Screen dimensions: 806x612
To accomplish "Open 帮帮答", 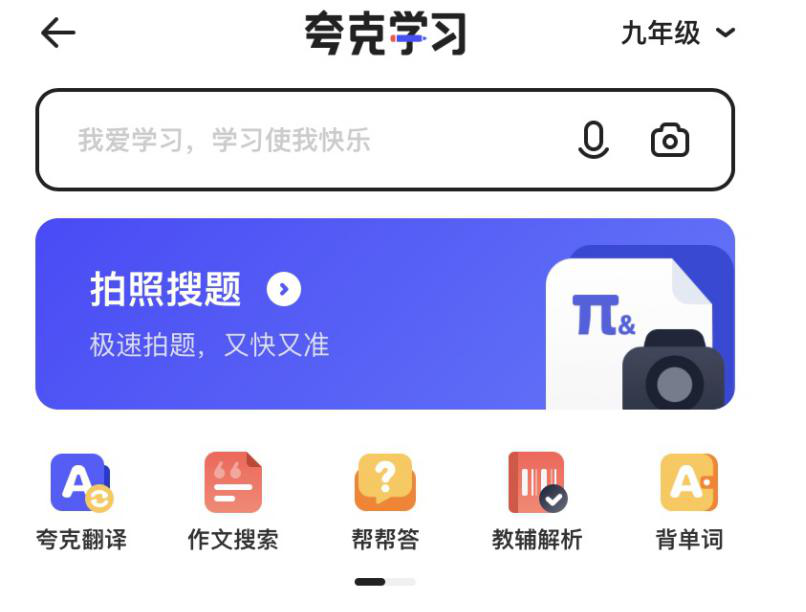I will 385,501.
